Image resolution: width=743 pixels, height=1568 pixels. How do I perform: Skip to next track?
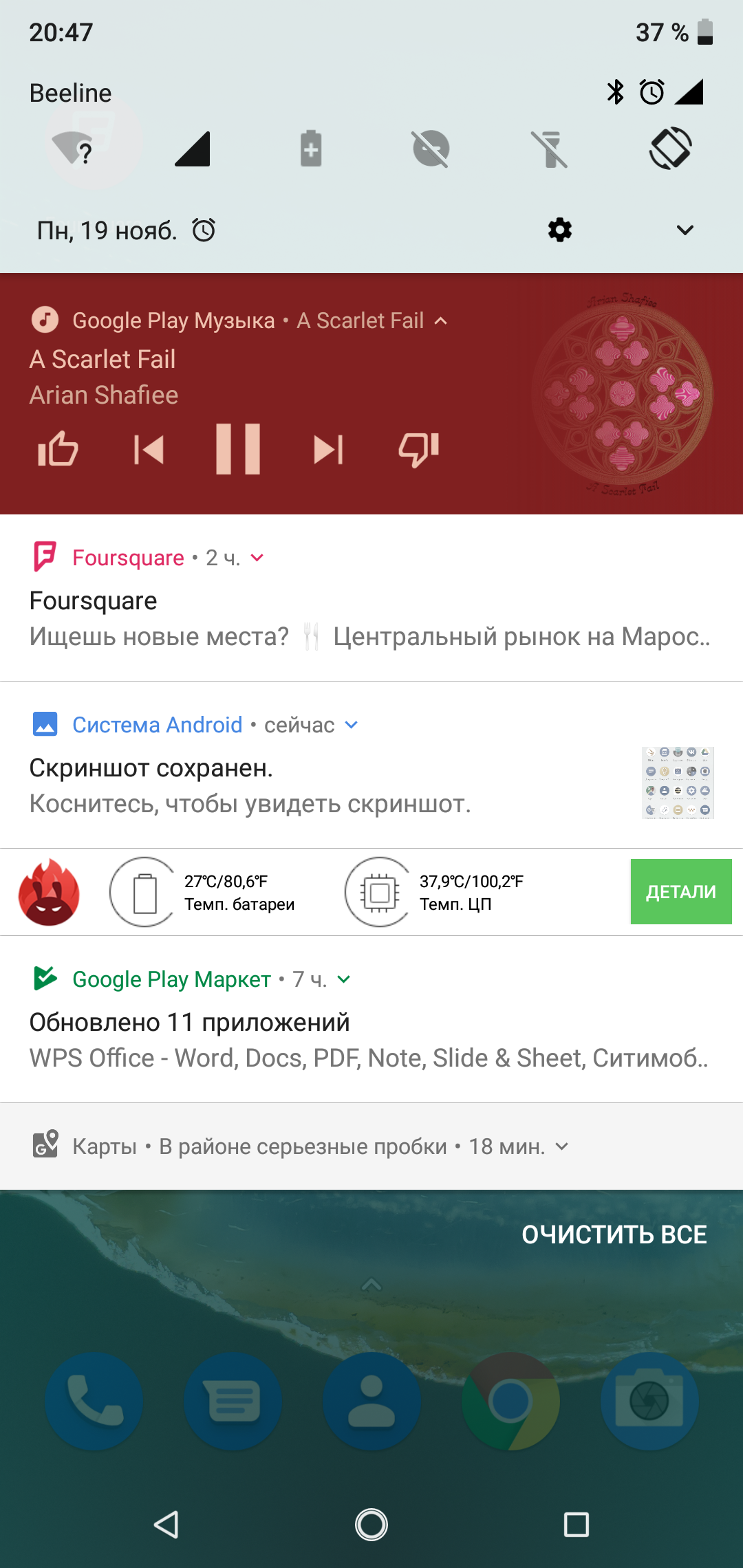[x=328, y=450]
